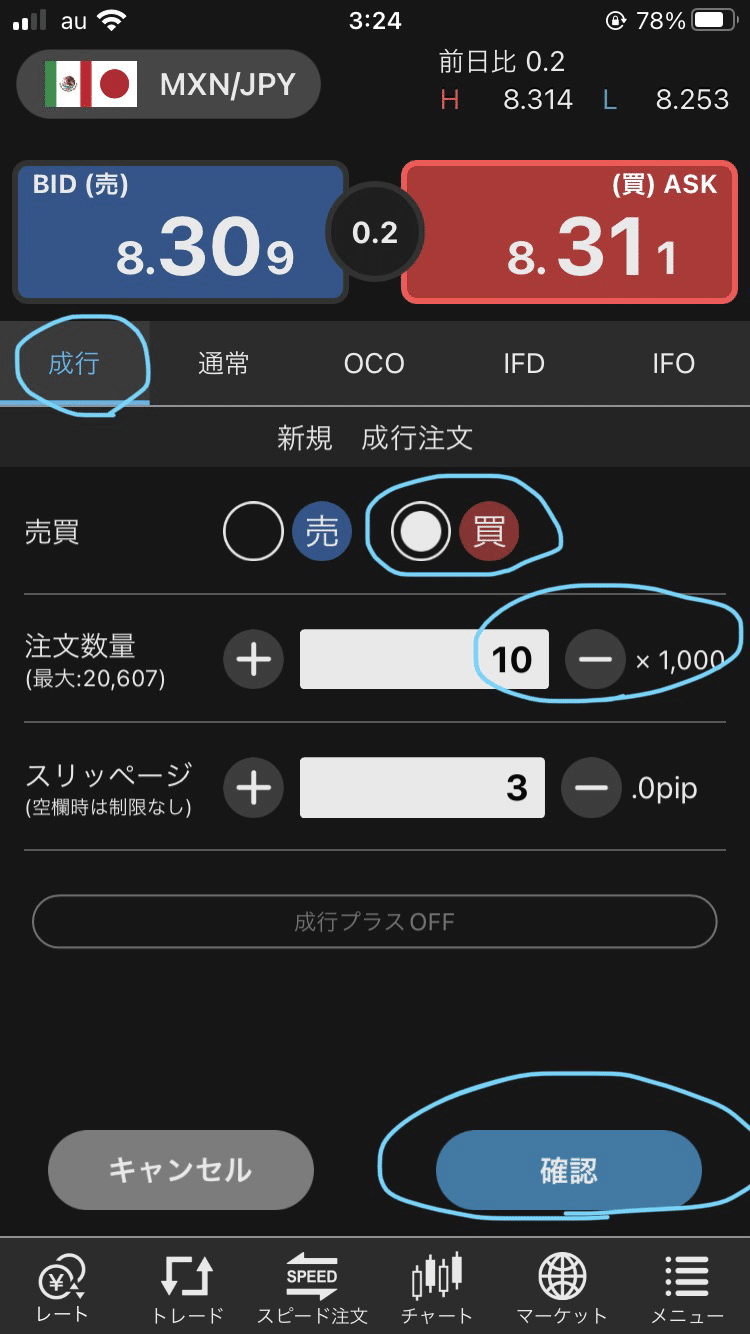Increase 注文数量 with the plus button
The width and height of the screenshot is (750, 1334).
[254, 659]
